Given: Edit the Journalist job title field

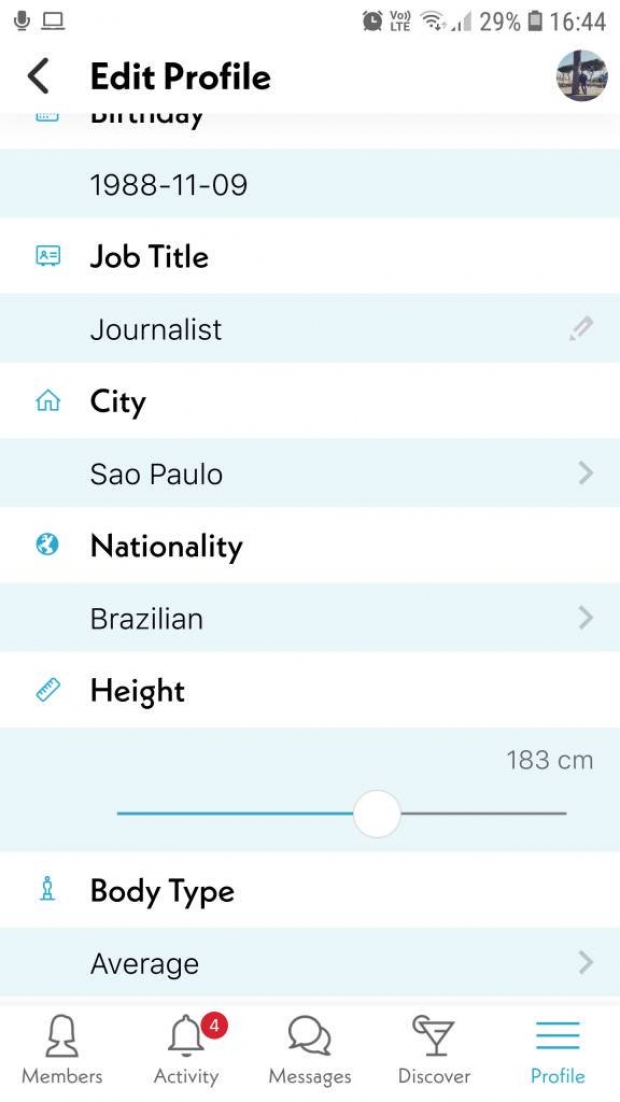Looking at the screenshot, I should click(x=310, y=328).
